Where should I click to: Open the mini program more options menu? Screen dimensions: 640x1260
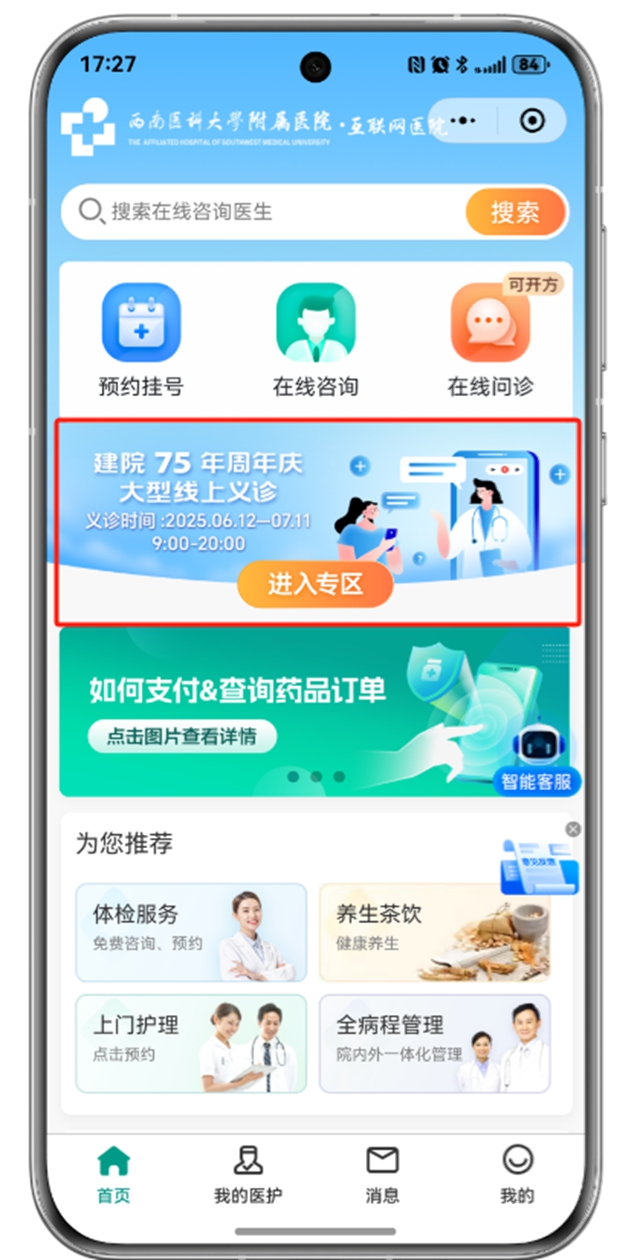click(463, 121)
